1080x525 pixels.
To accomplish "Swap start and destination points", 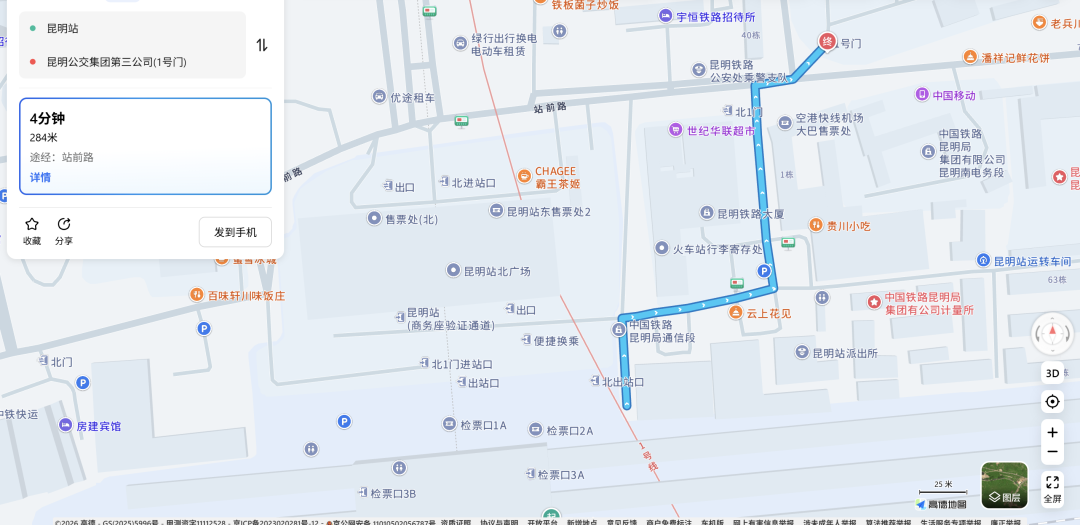I will (x=261, y=45).
